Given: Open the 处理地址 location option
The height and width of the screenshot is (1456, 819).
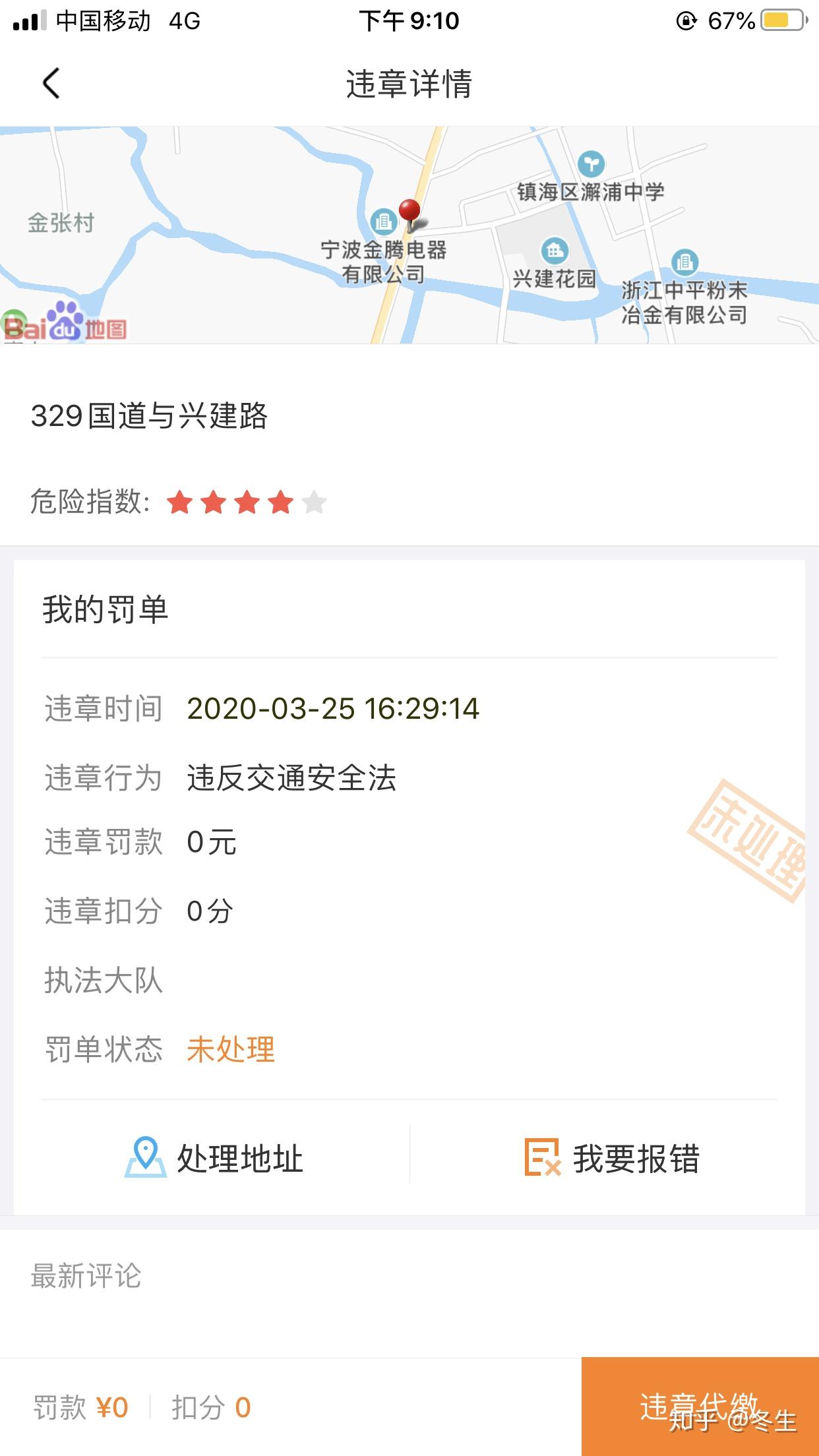Looking at the screenshot, I should point(214,1158).
